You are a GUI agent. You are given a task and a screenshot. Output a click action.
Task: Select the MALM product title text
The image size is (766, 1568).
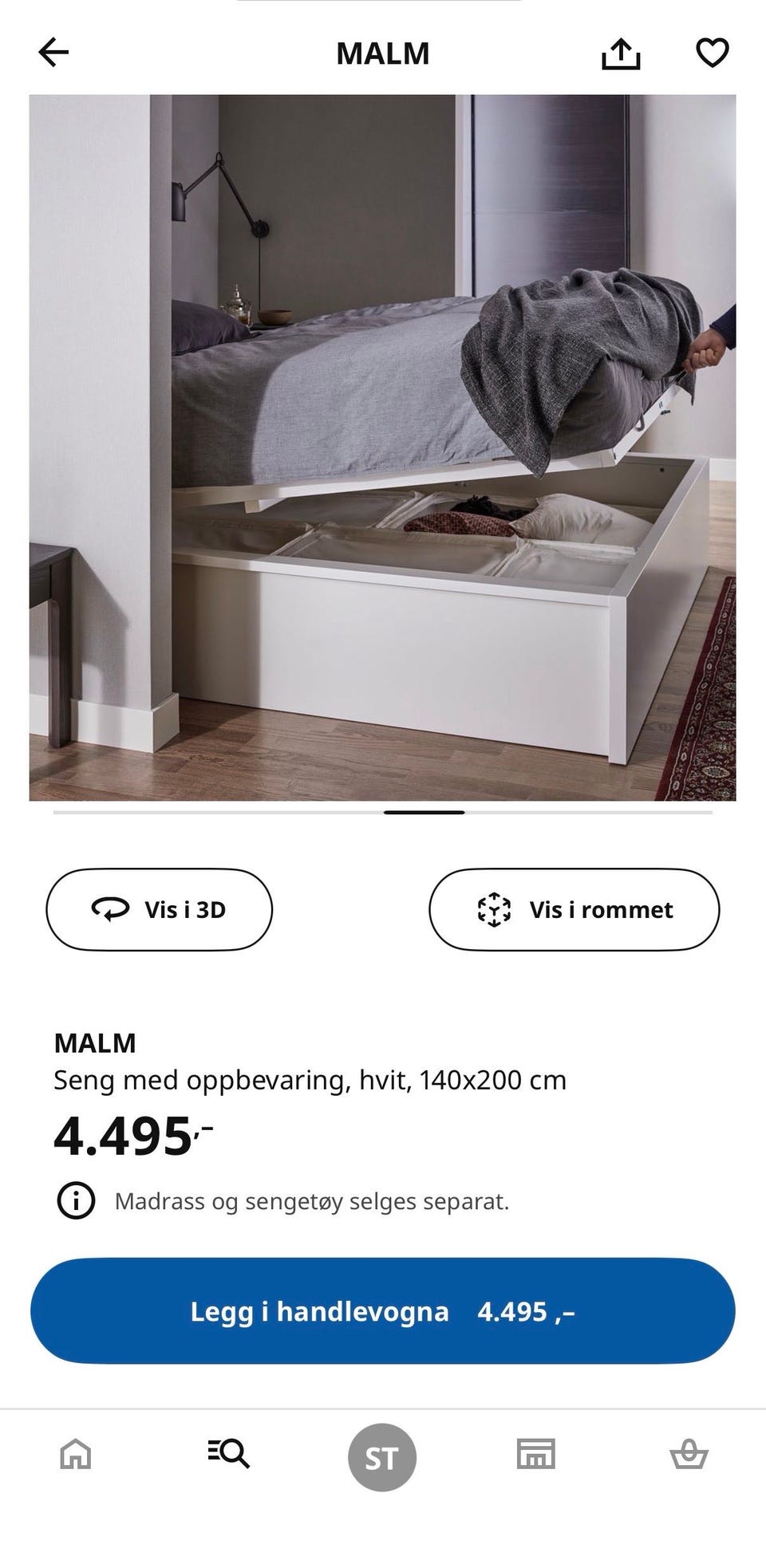click(93, 1042)
